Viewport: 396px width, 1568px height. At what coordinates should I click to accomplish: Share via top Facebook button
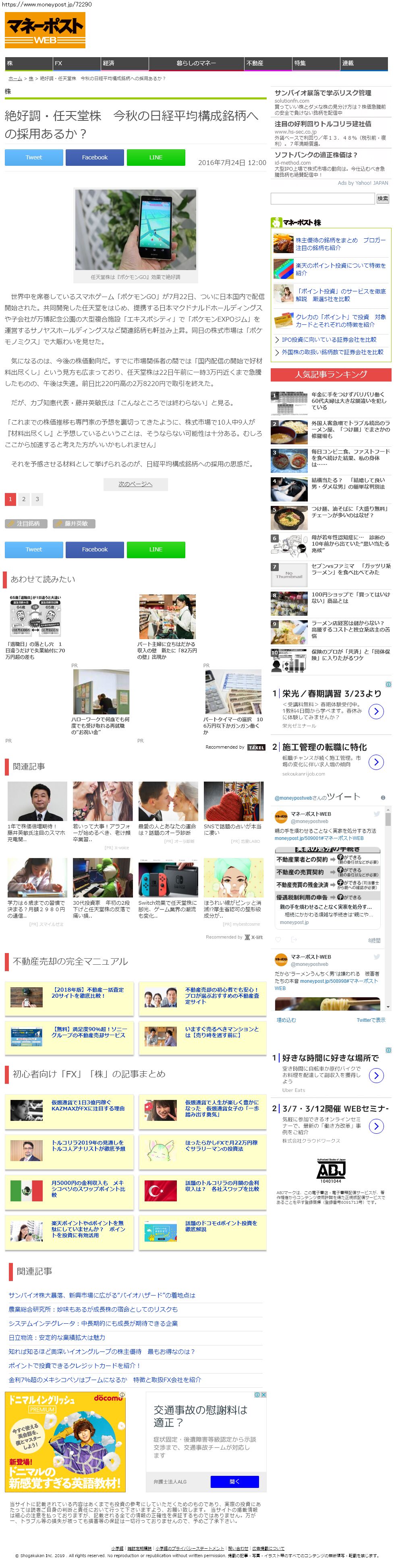click(94, 157)
